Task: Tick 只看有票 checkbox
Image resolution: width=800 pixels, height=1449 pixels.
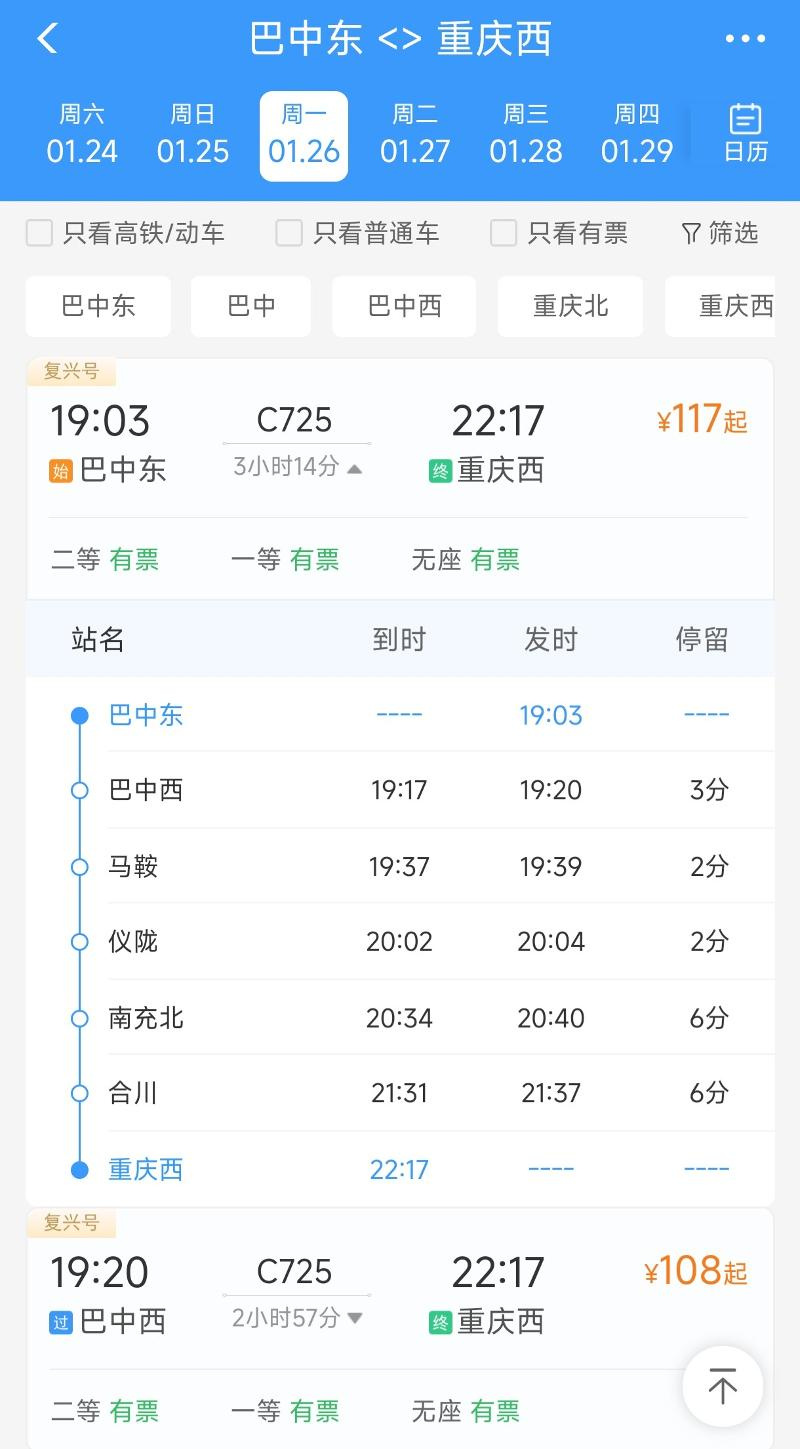Action: click(x=503, y=233)
